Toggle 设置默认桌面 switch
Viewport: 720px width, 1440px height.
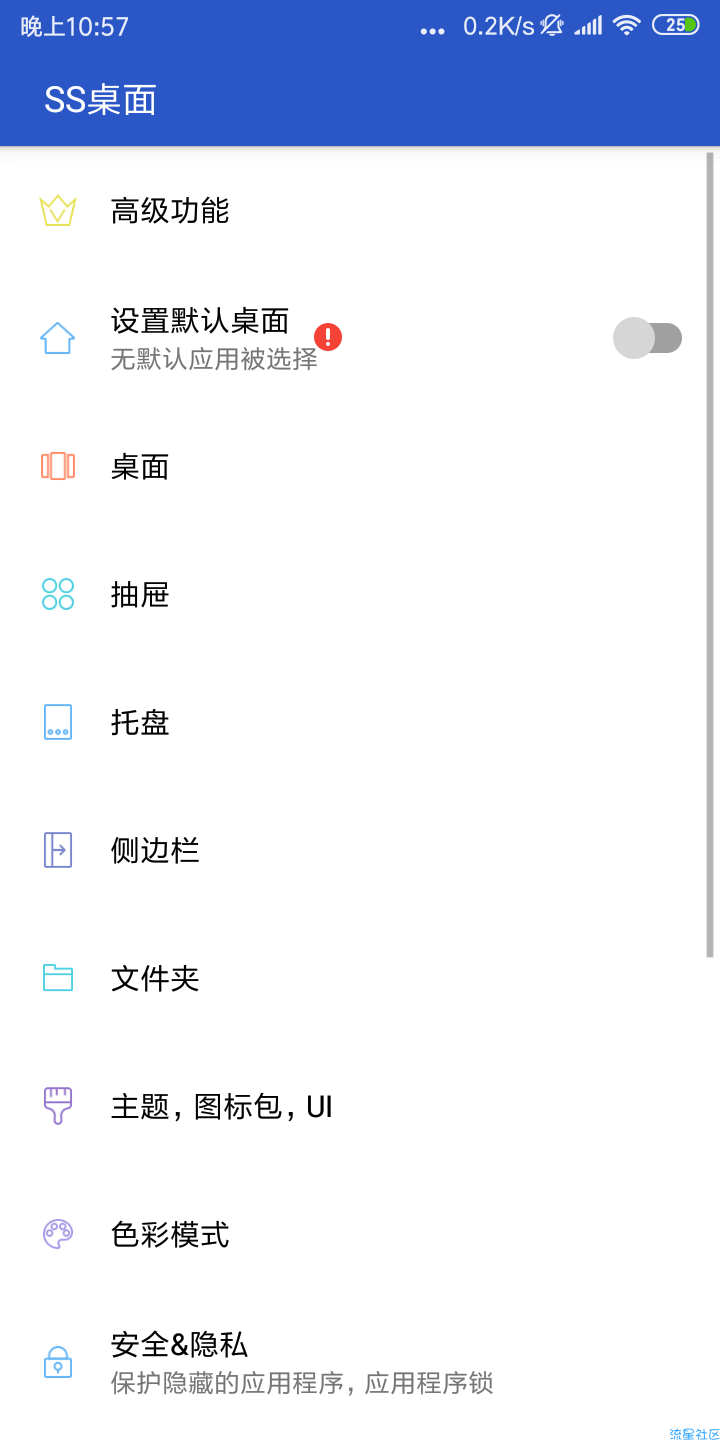point(648,338)
